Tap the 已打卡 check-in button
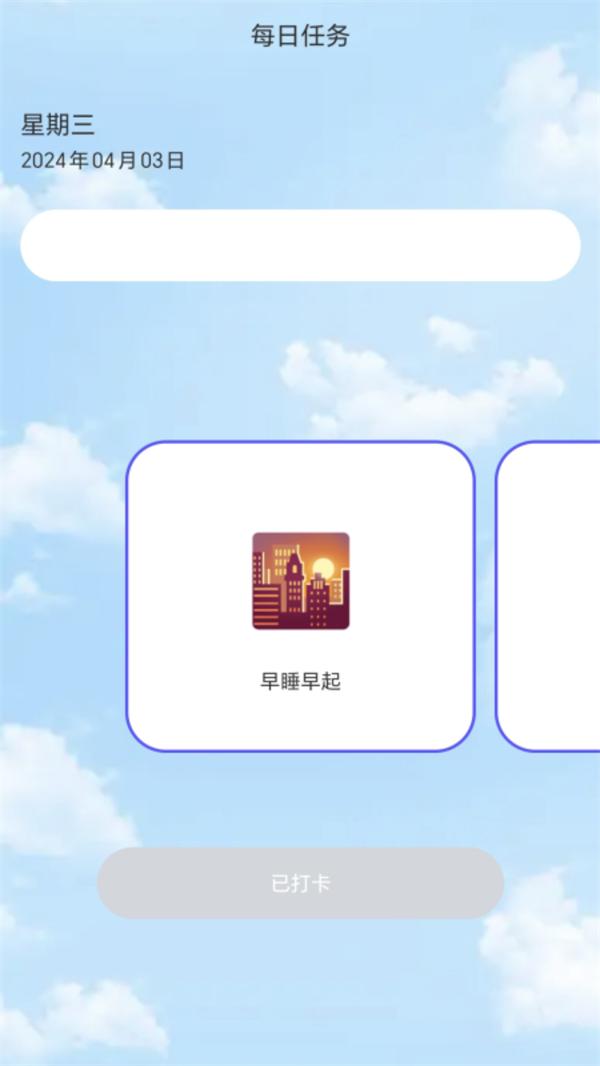This screenshot has width=600, height=1066. [300, 882]
